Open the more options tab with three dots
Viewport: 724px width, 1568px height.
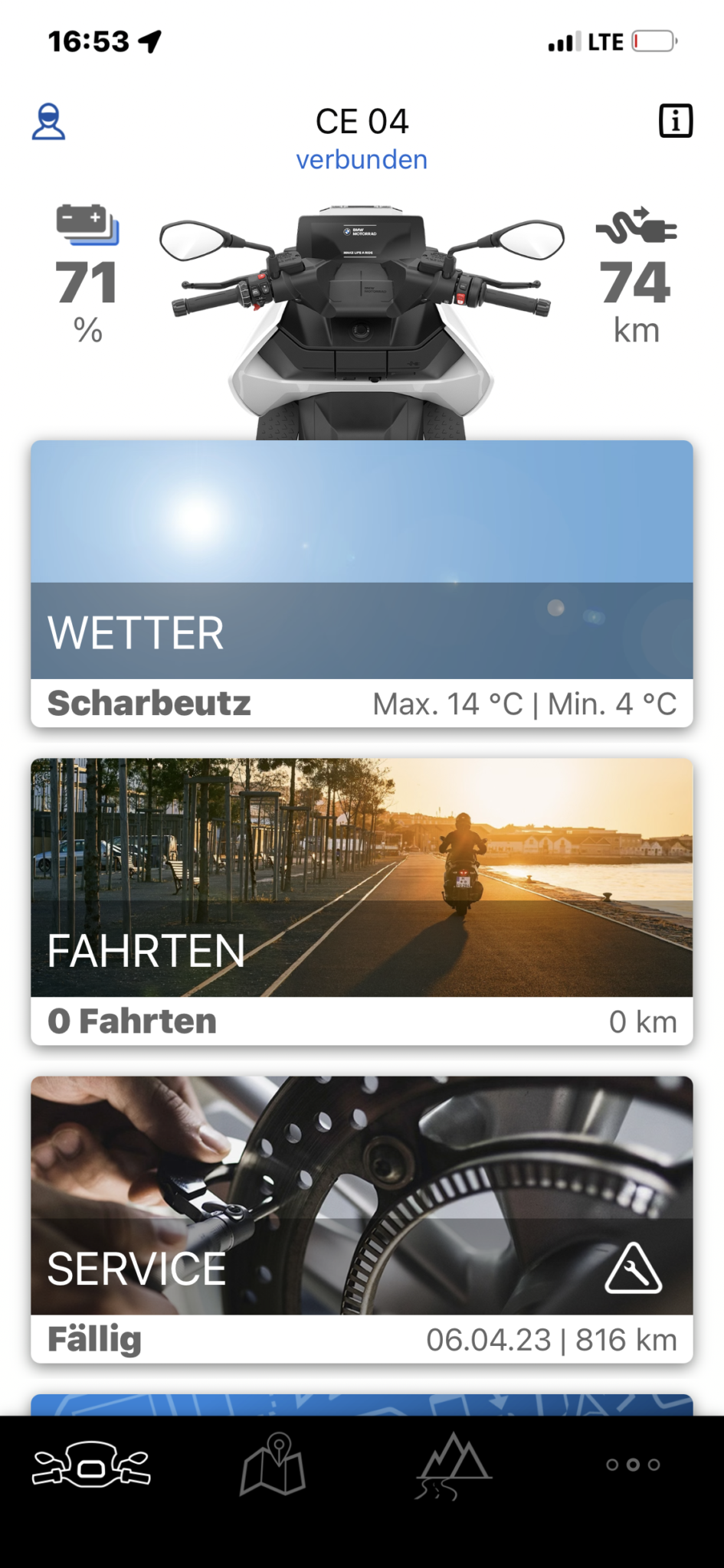[633, 1464]
